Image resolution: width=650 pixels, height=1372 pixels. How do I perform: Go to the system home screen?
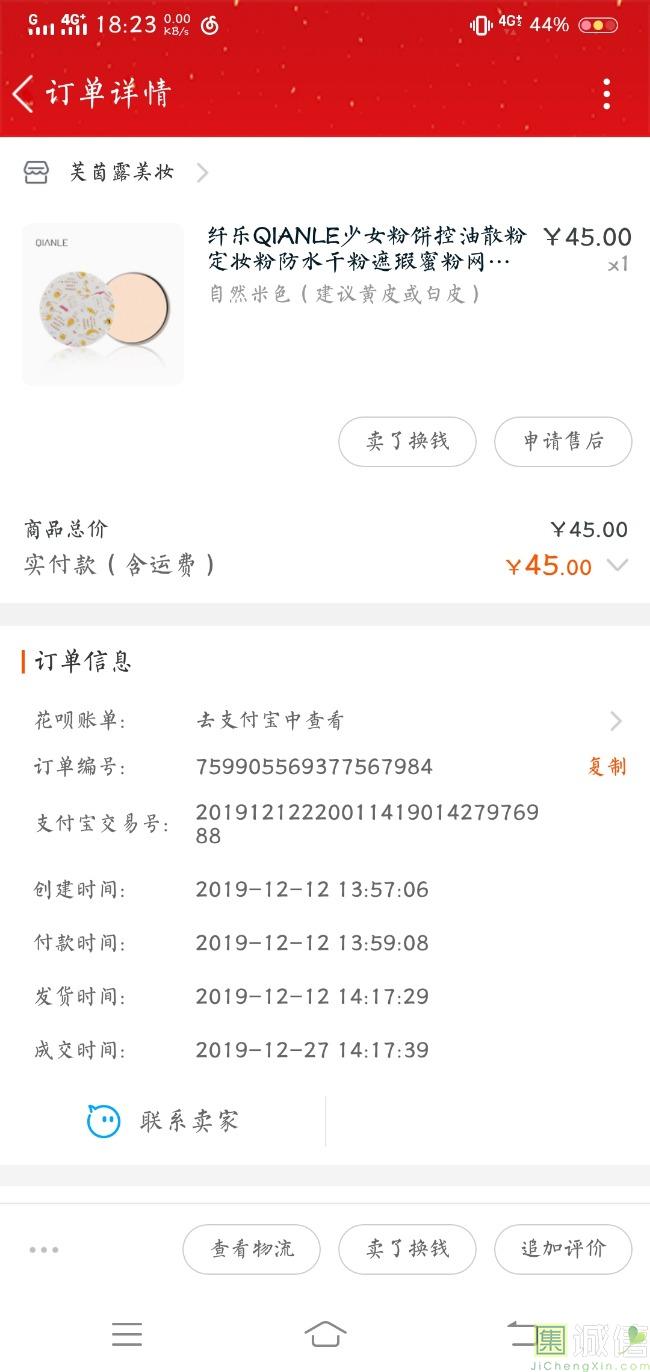coord(325,1334)
